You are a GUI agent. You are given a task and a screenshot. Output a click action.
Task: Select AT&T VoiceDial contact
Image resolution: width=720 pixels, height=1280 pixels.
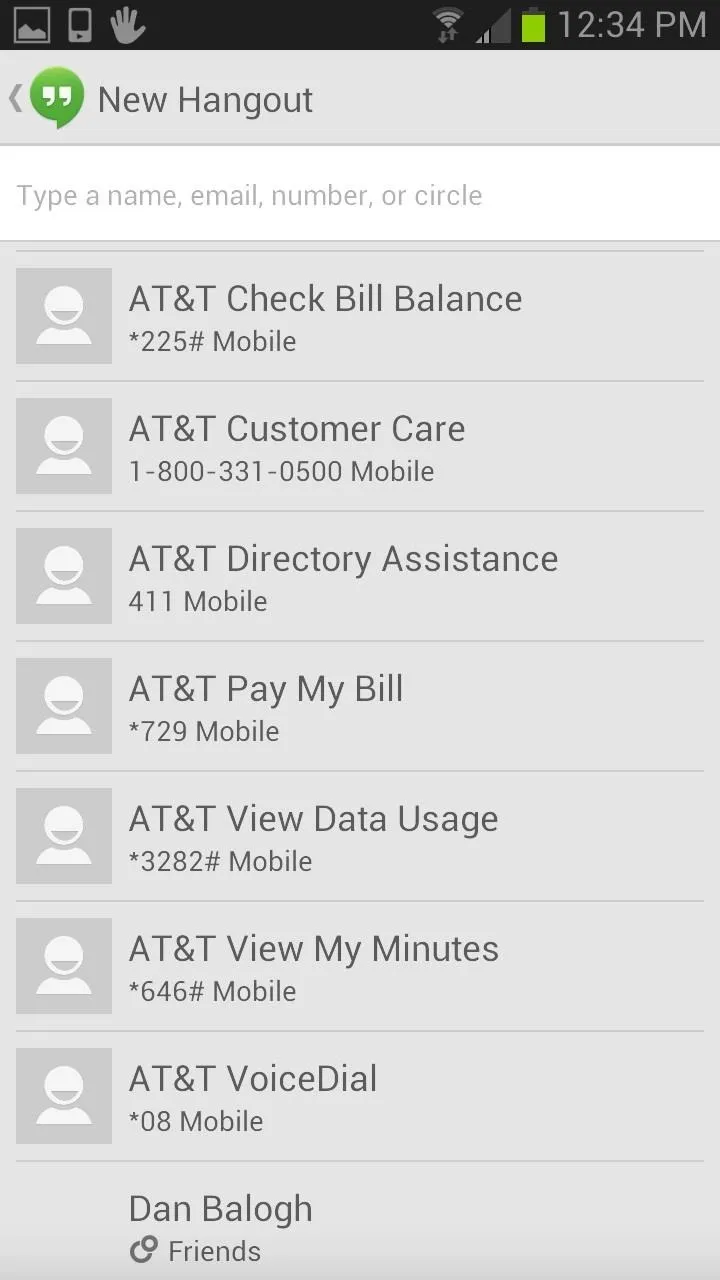[x=360, y=1096]
